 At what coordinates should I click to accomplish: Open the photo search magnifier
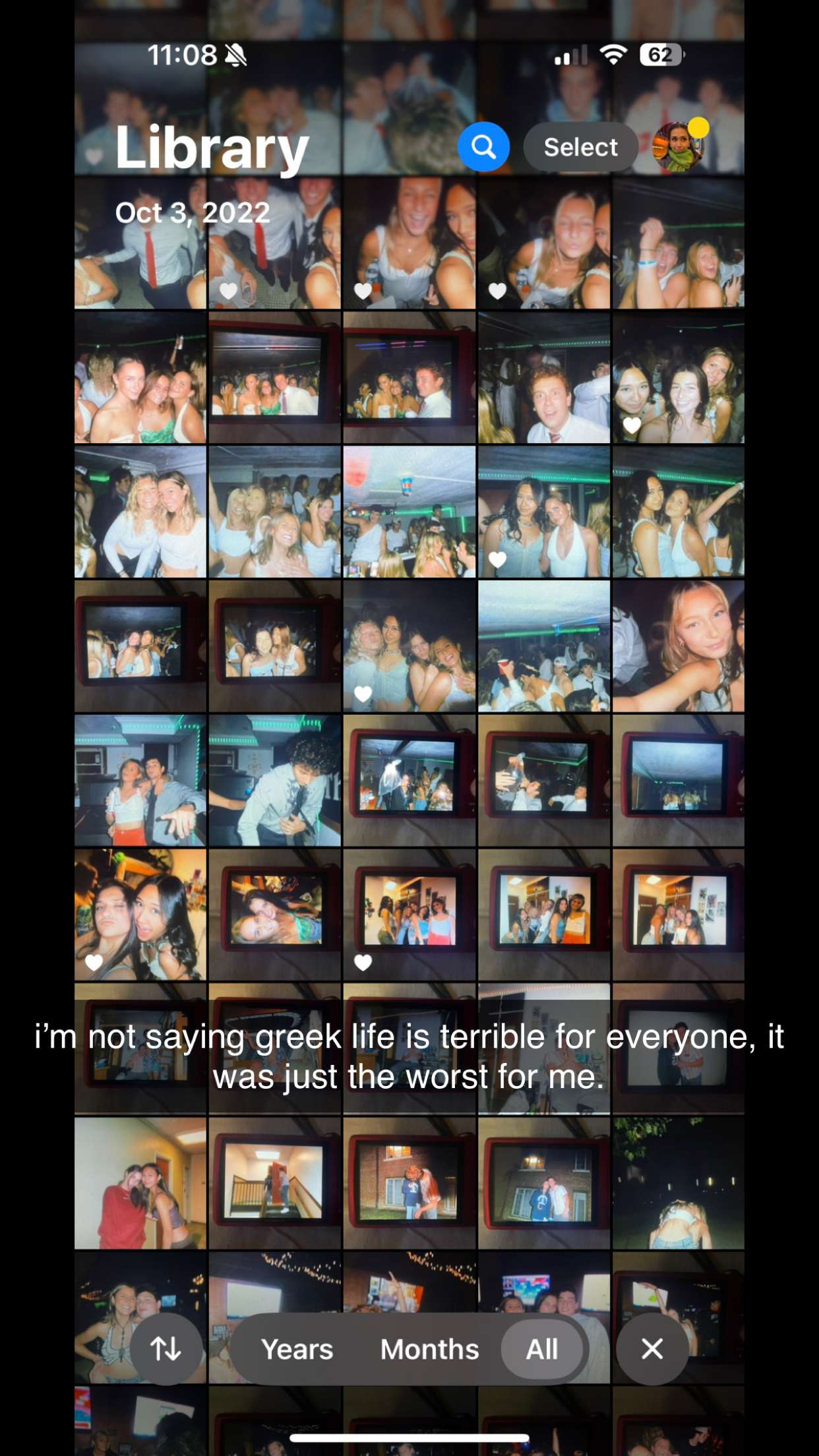coord(483,146)
